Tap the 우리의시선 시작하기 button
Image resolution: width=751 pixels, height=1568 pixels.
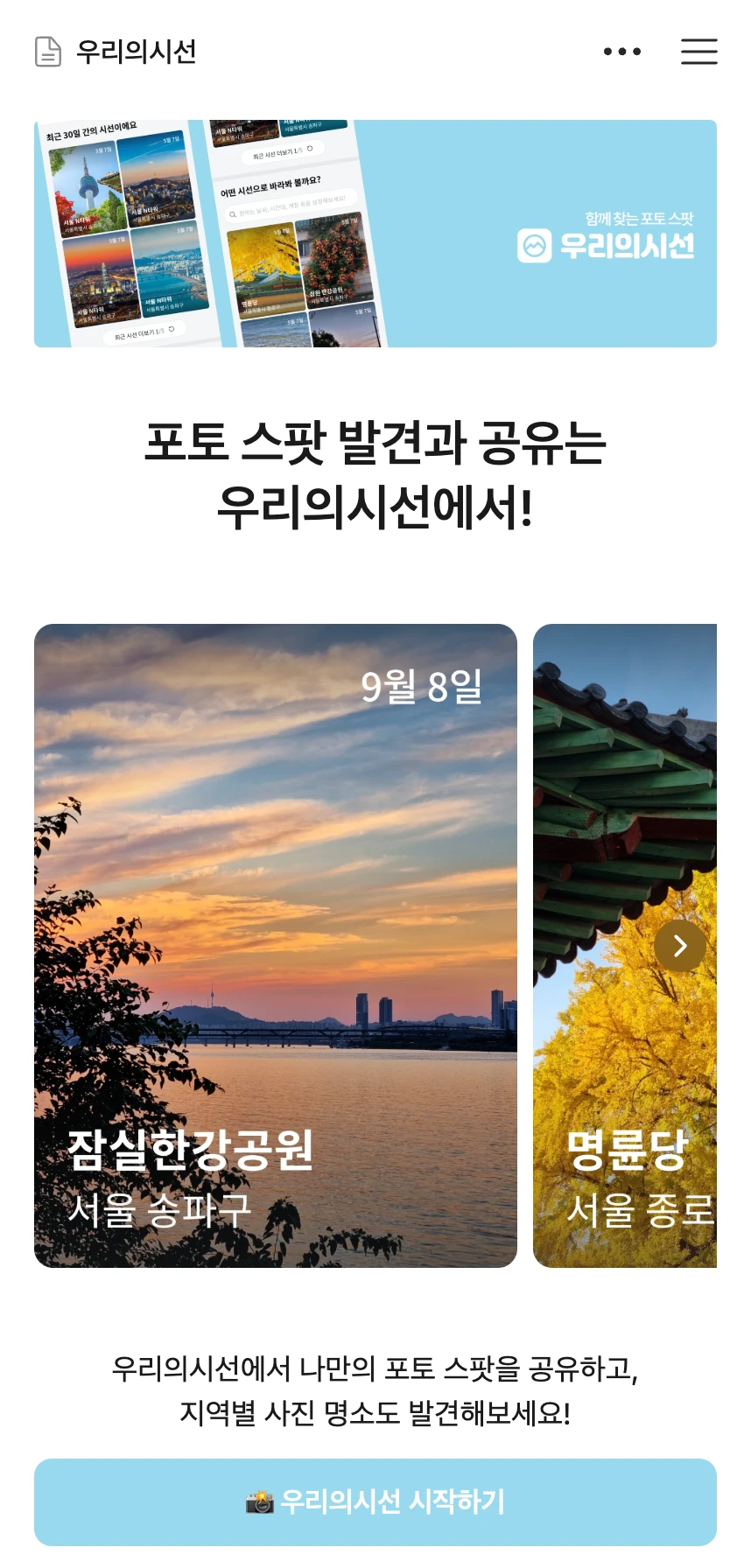[375, 1502]
